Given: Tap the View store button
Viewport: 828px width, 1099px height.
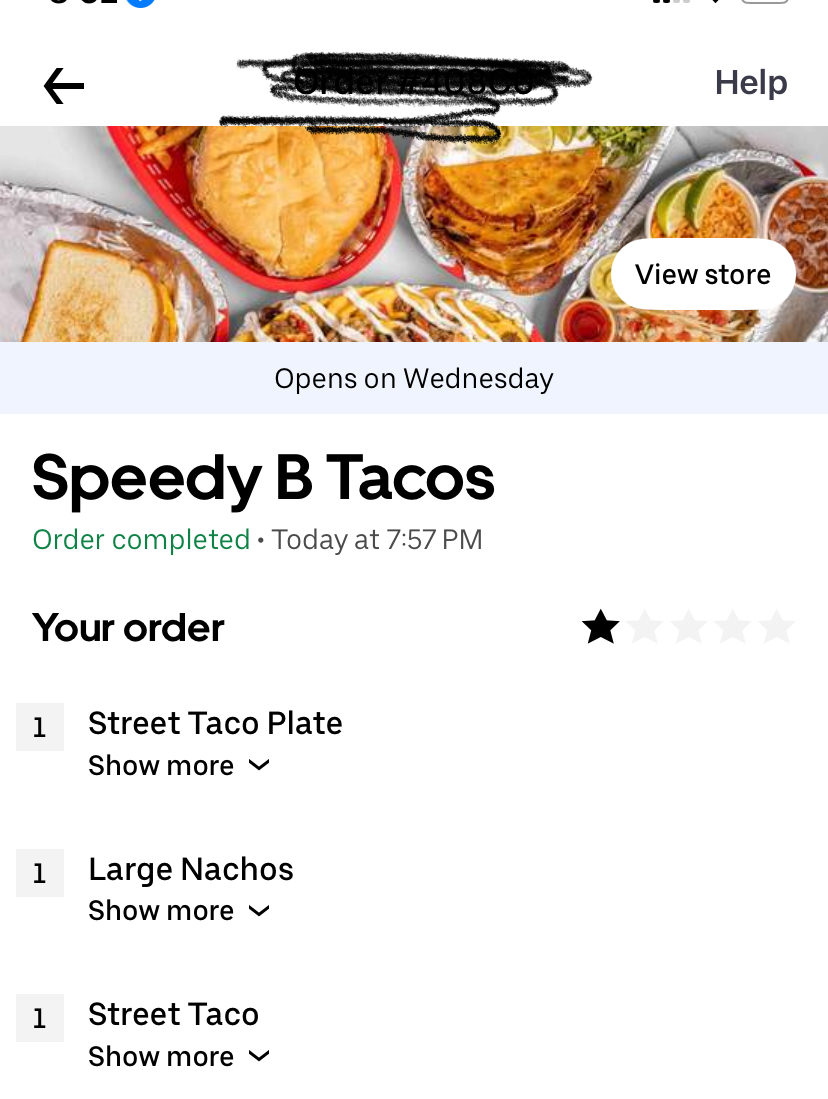Looking at the screenshot, I should [702, 274].
